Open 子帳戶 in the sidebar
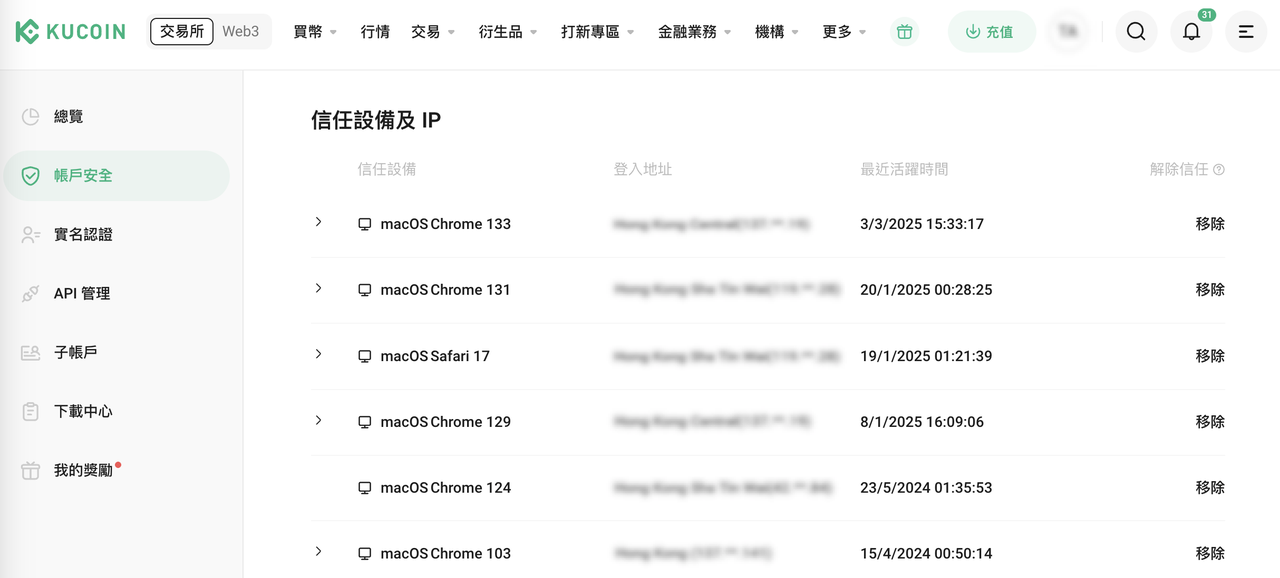This screenshot has height=578, width=1280. 75,353
